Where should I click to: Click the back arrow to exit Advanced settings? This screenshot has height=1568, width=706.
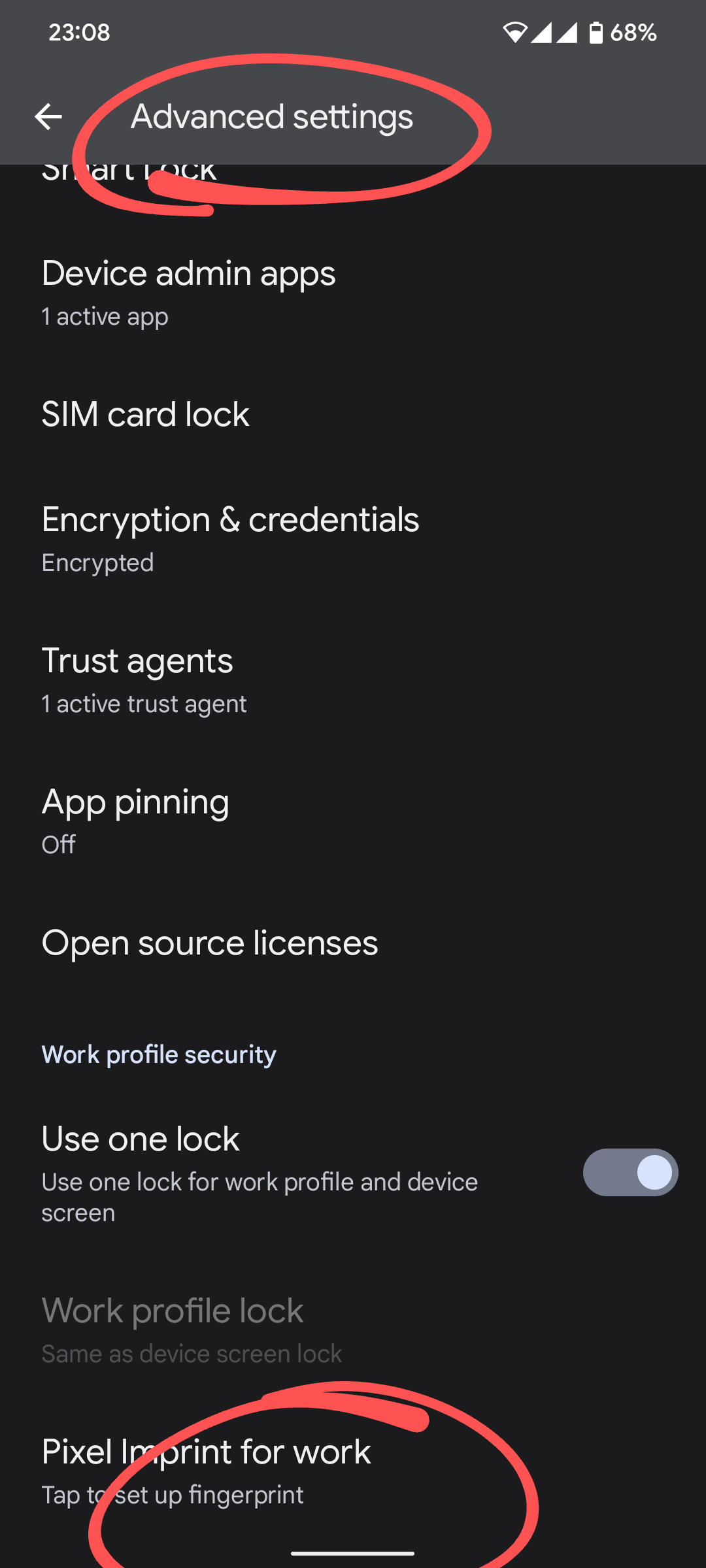point(48,116)
